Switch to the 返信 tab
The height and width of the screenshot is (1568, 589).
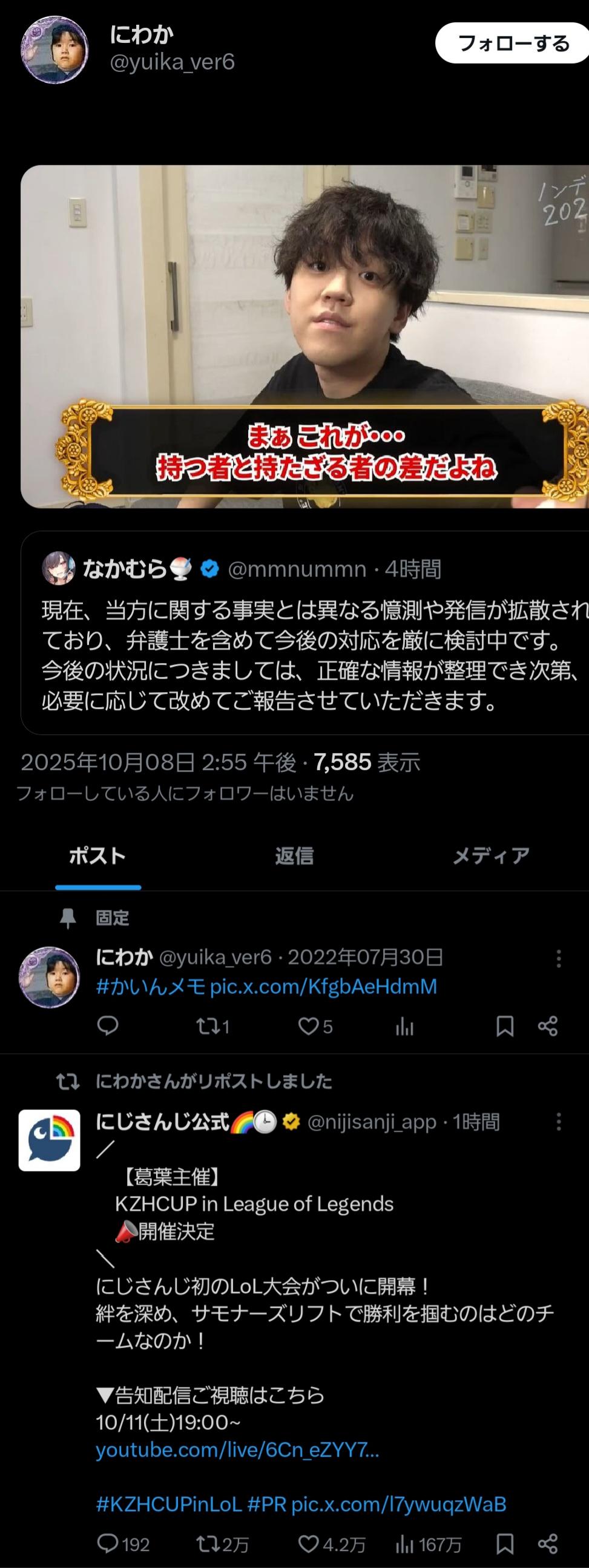click(294, 856)
